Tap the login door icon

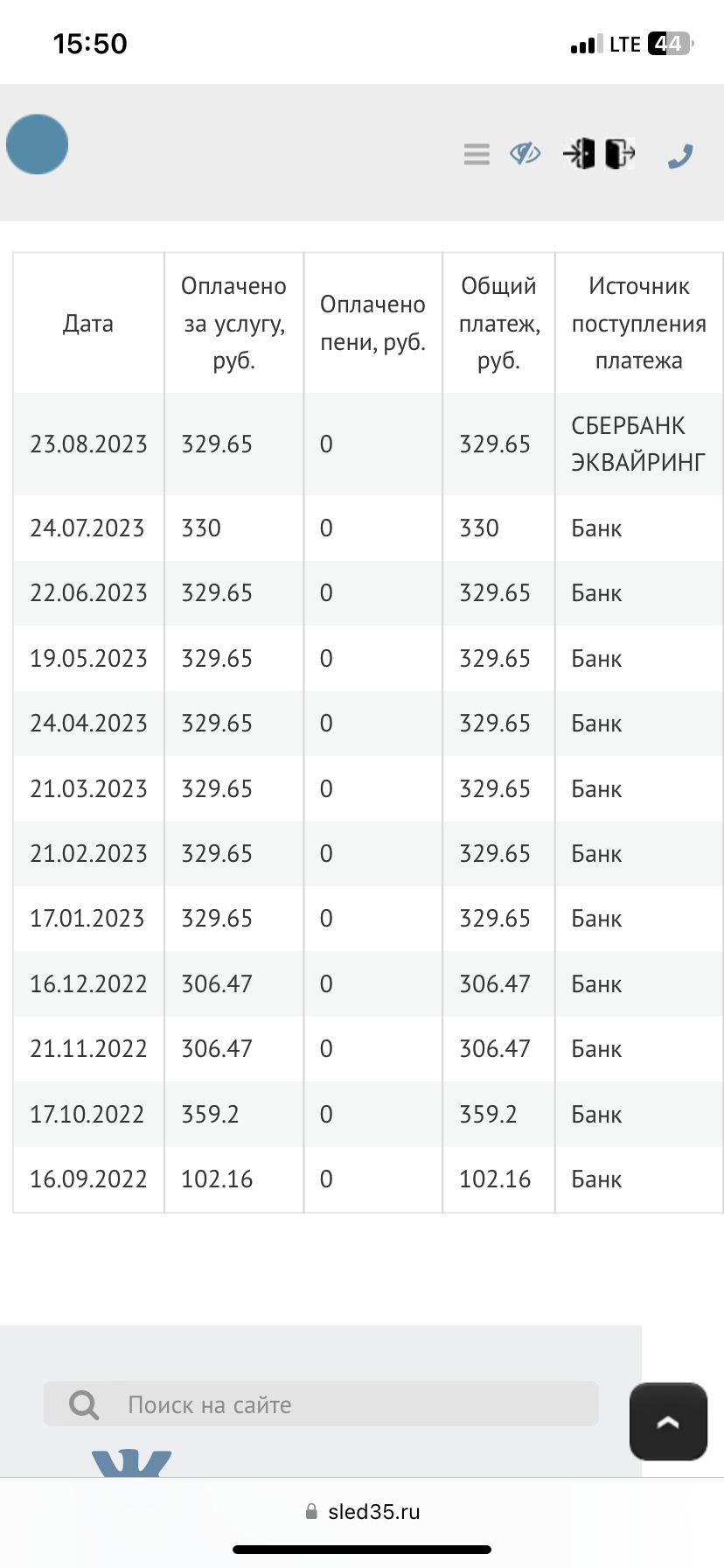tap(580, 154)
